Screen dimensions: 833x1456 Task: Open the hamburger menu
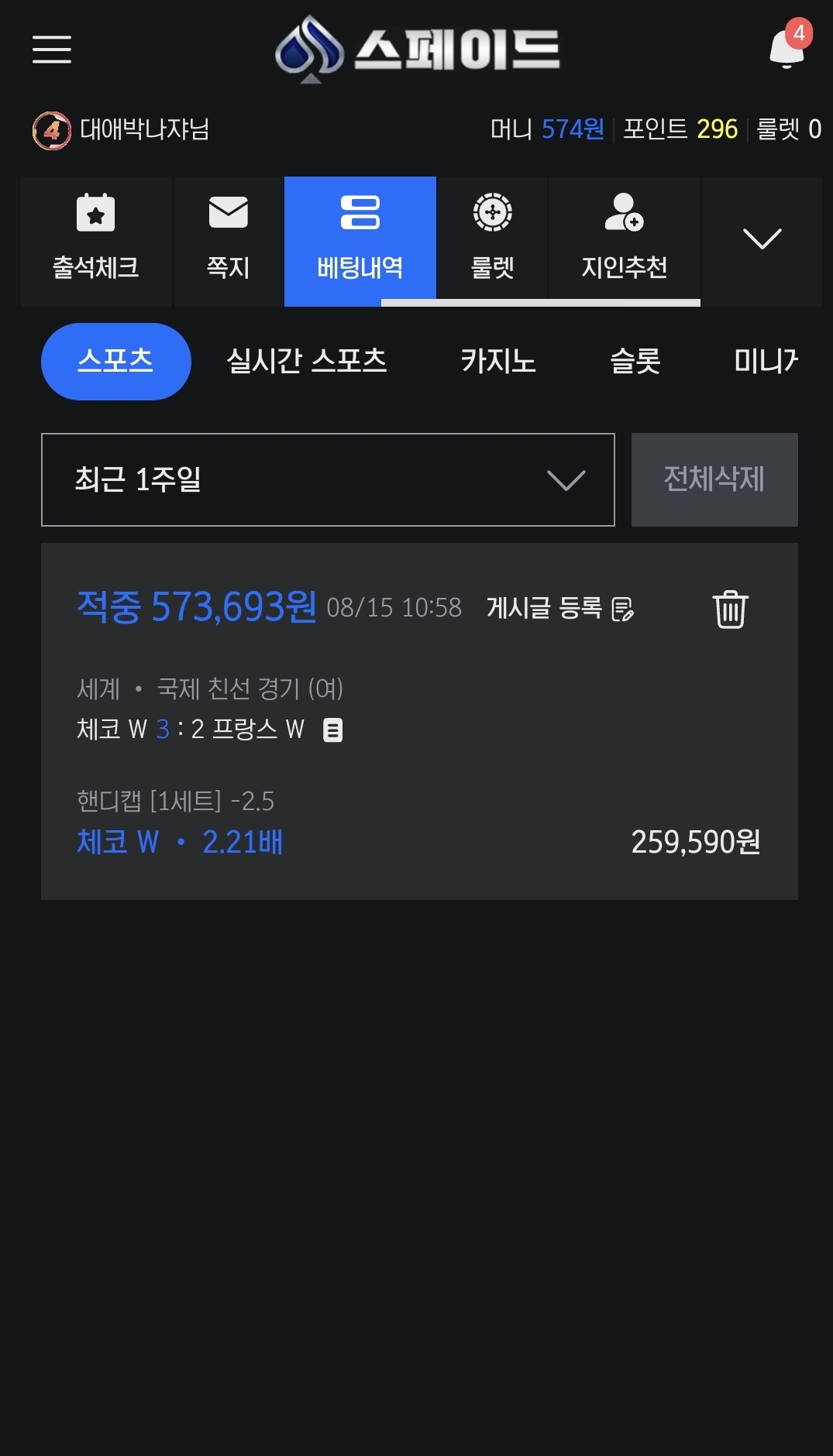tap(51, 50)
